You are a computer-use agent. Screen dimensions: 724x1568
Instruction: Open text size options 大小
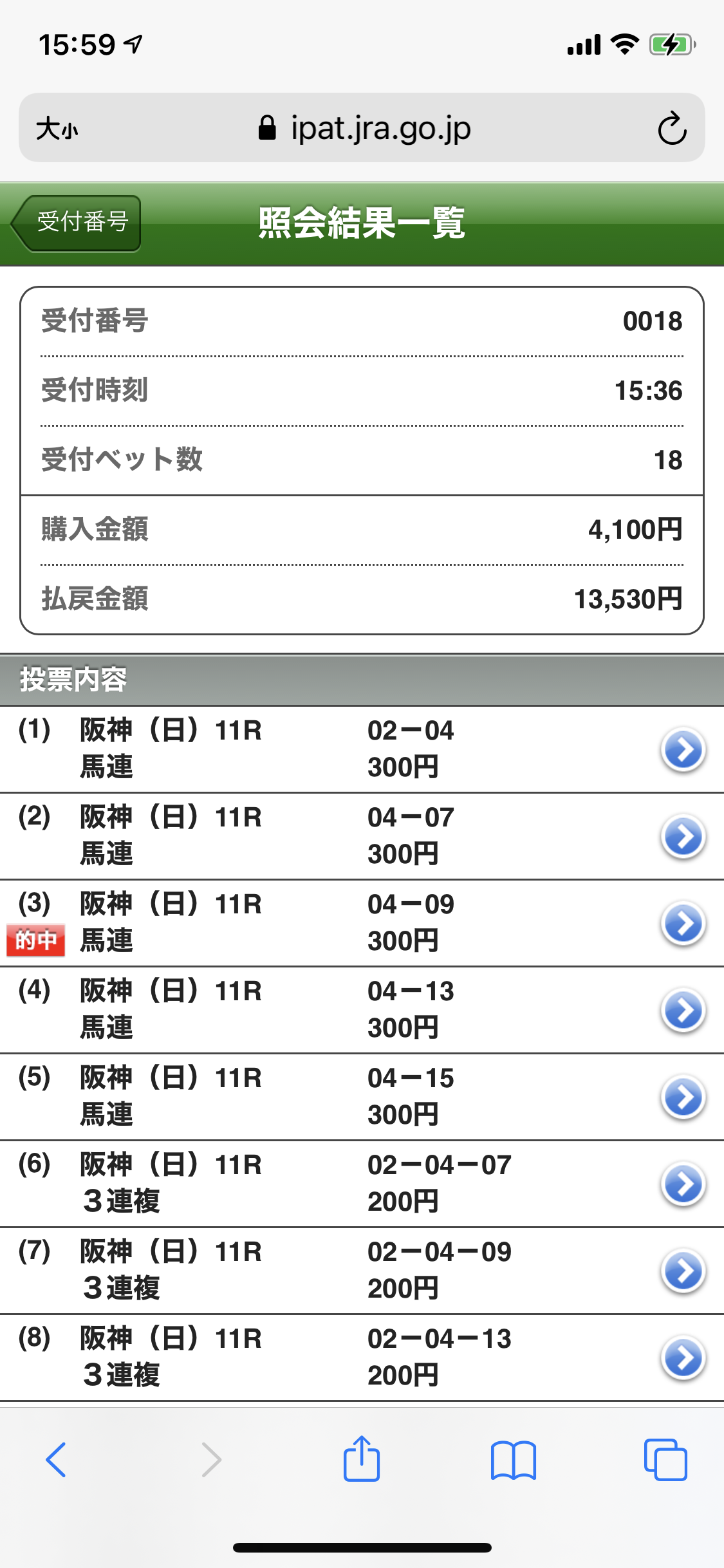click(x=57, y=128)
